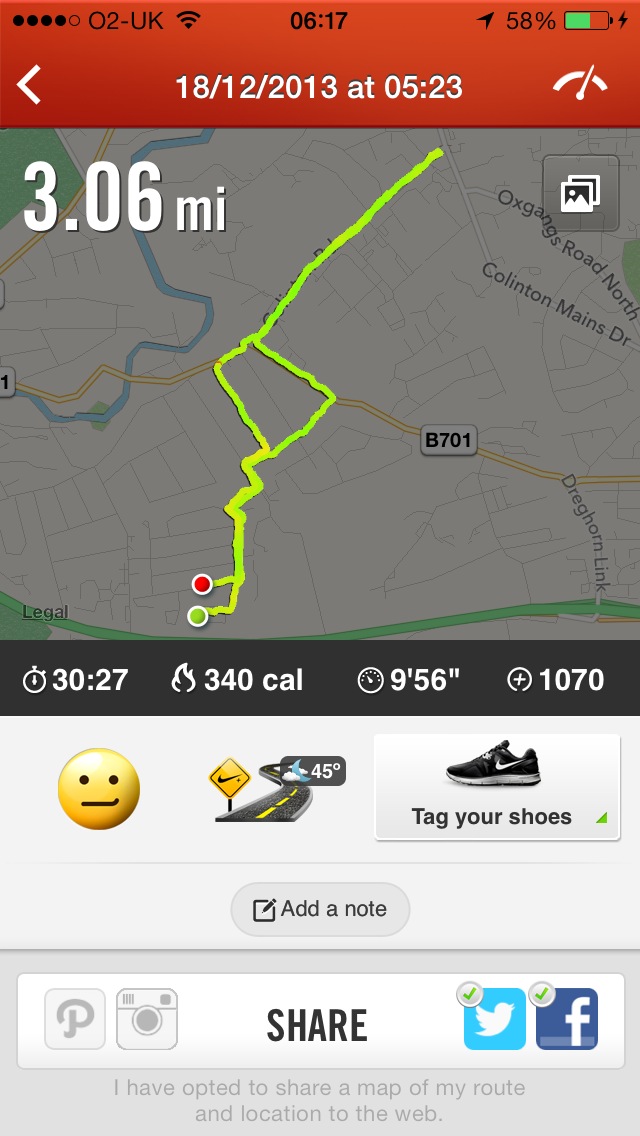The image size is (640, 1136).
Task: Share the run to Instagram
Action: (x=147, y=1019)
